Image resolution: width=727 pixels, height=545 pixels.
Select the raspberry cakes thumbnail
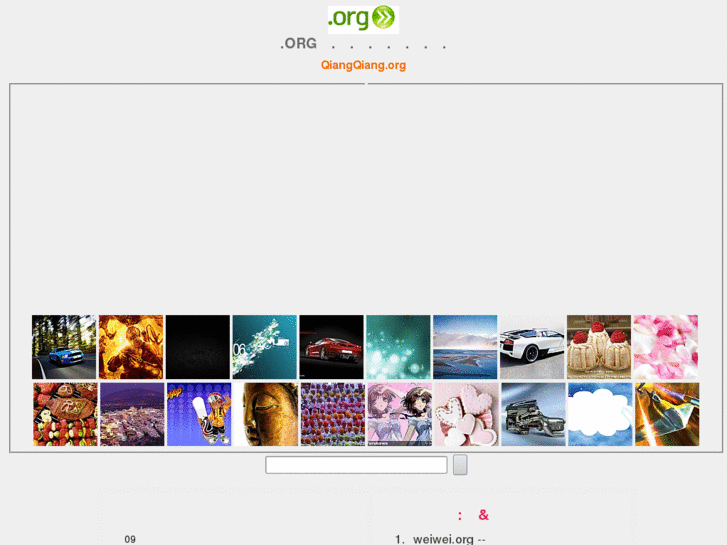599,347
